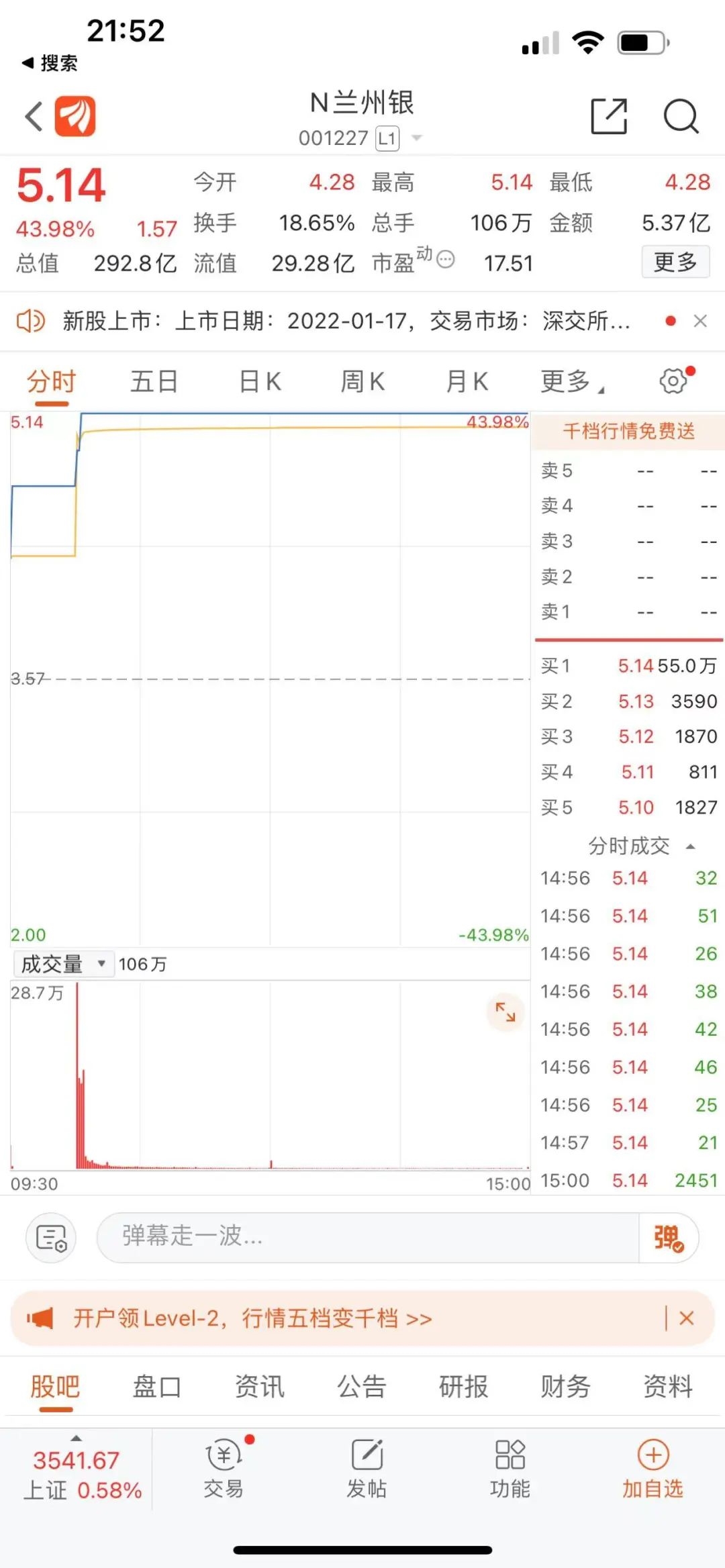Open 交易 in the bottom bar
Screen dimensions: 725x1568
point(224,1469)
